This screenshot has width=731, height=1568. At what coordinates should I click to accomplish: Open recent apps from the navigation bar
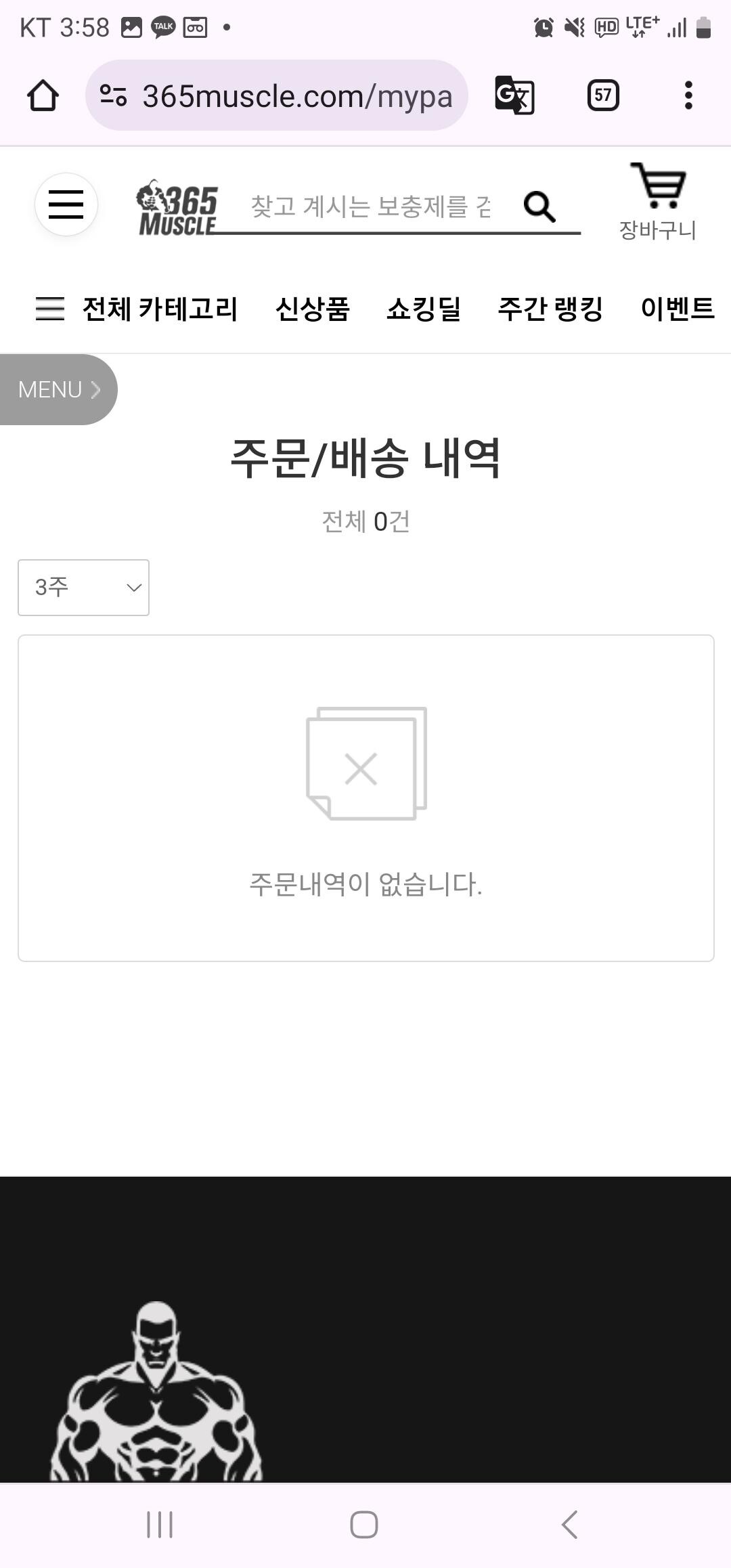pos(160,1525)
